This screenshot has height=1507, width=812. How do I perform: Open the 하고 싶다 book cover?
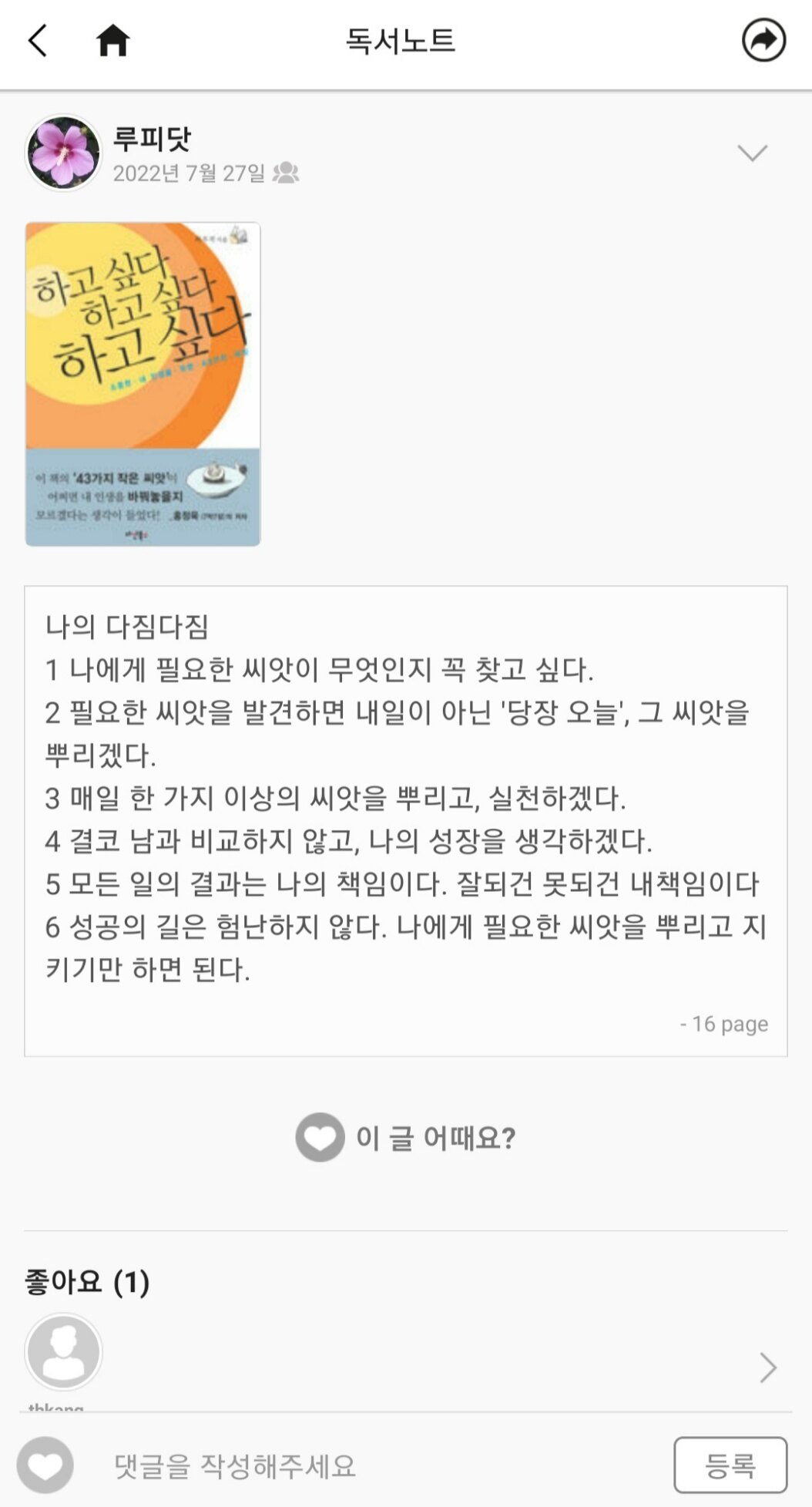[143, 384]
